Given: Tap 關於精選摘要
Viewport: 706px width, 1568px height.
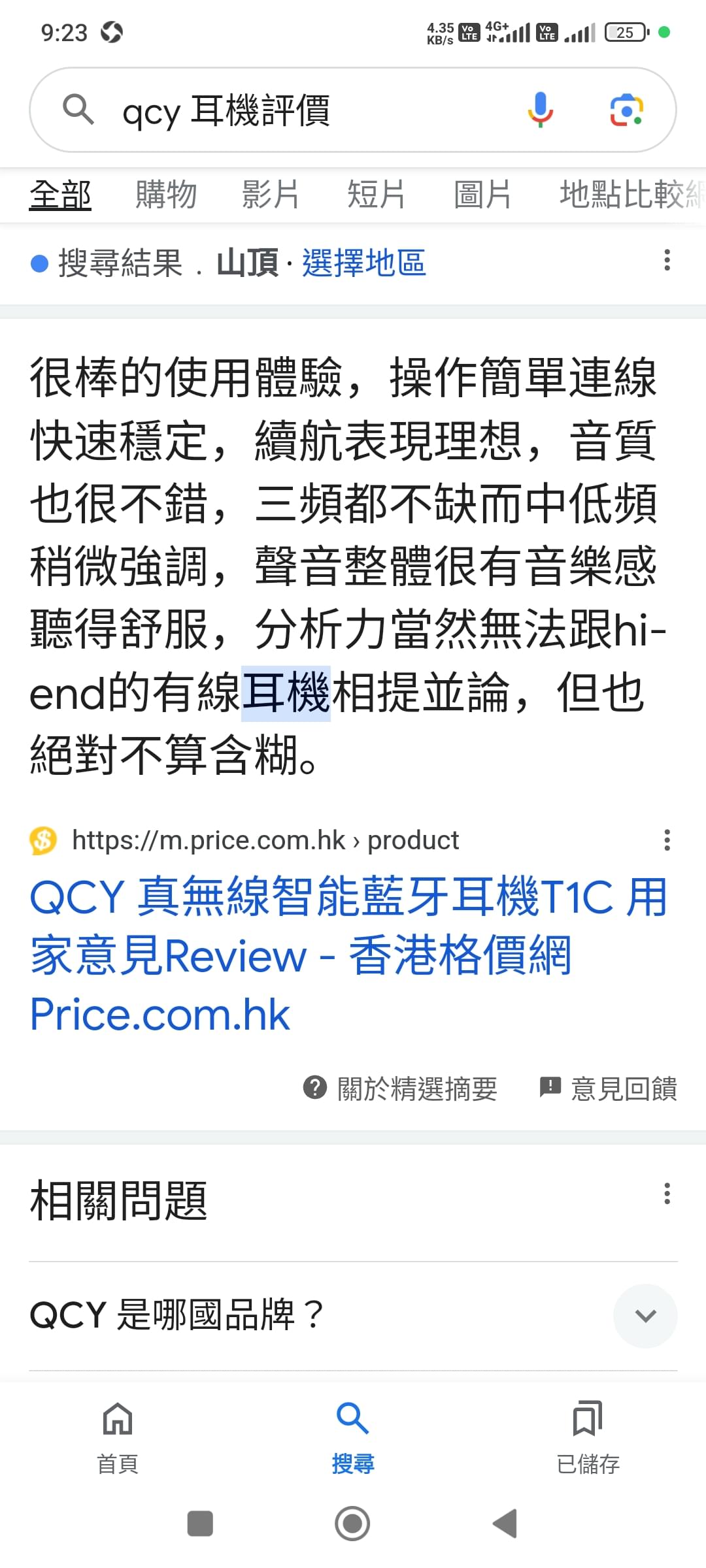Looking at the screenshot, I should click(x=400, y=1088).
